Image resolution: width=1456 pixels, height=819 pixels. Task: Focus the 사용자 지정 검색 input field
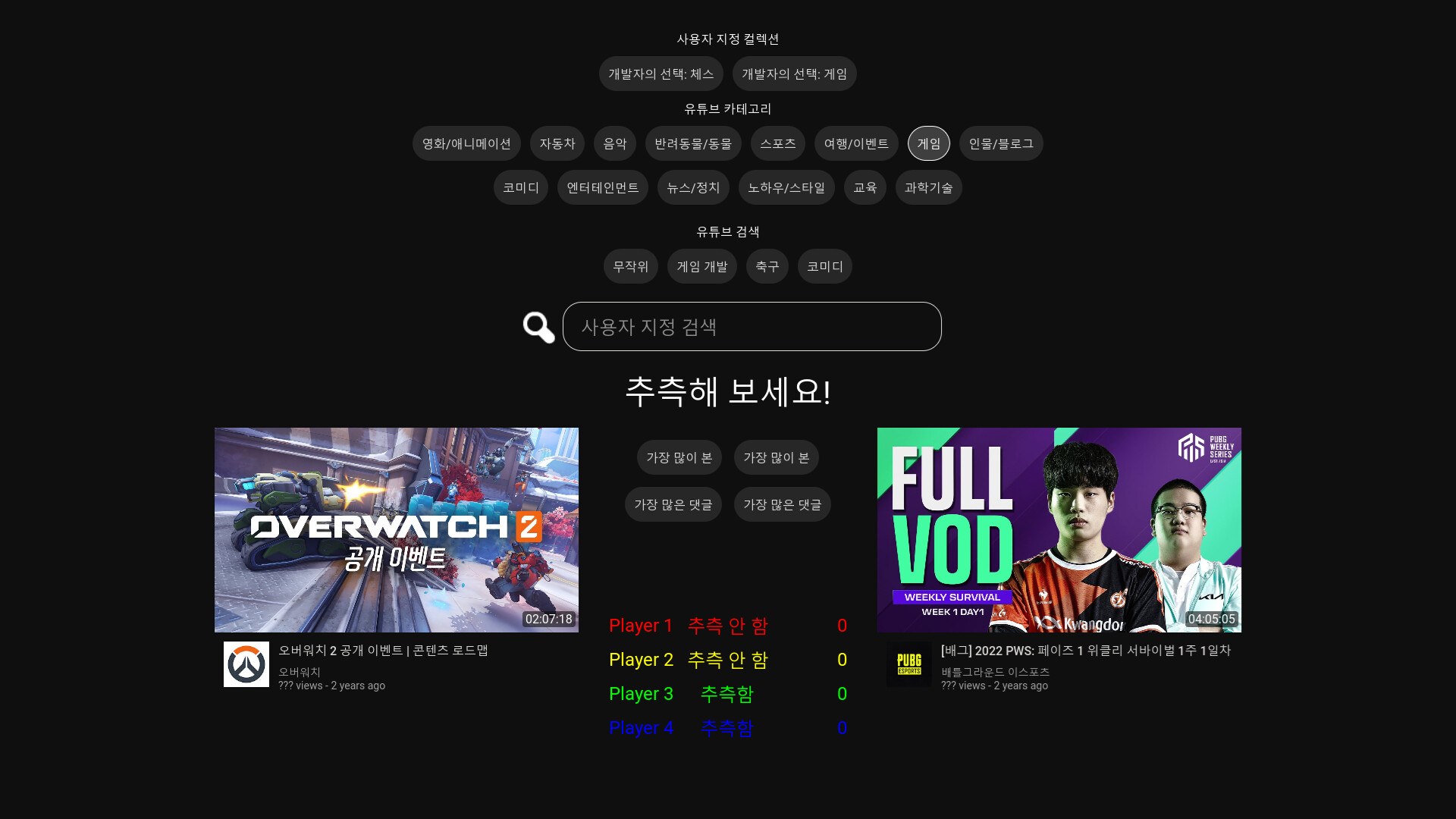(752, 327)
